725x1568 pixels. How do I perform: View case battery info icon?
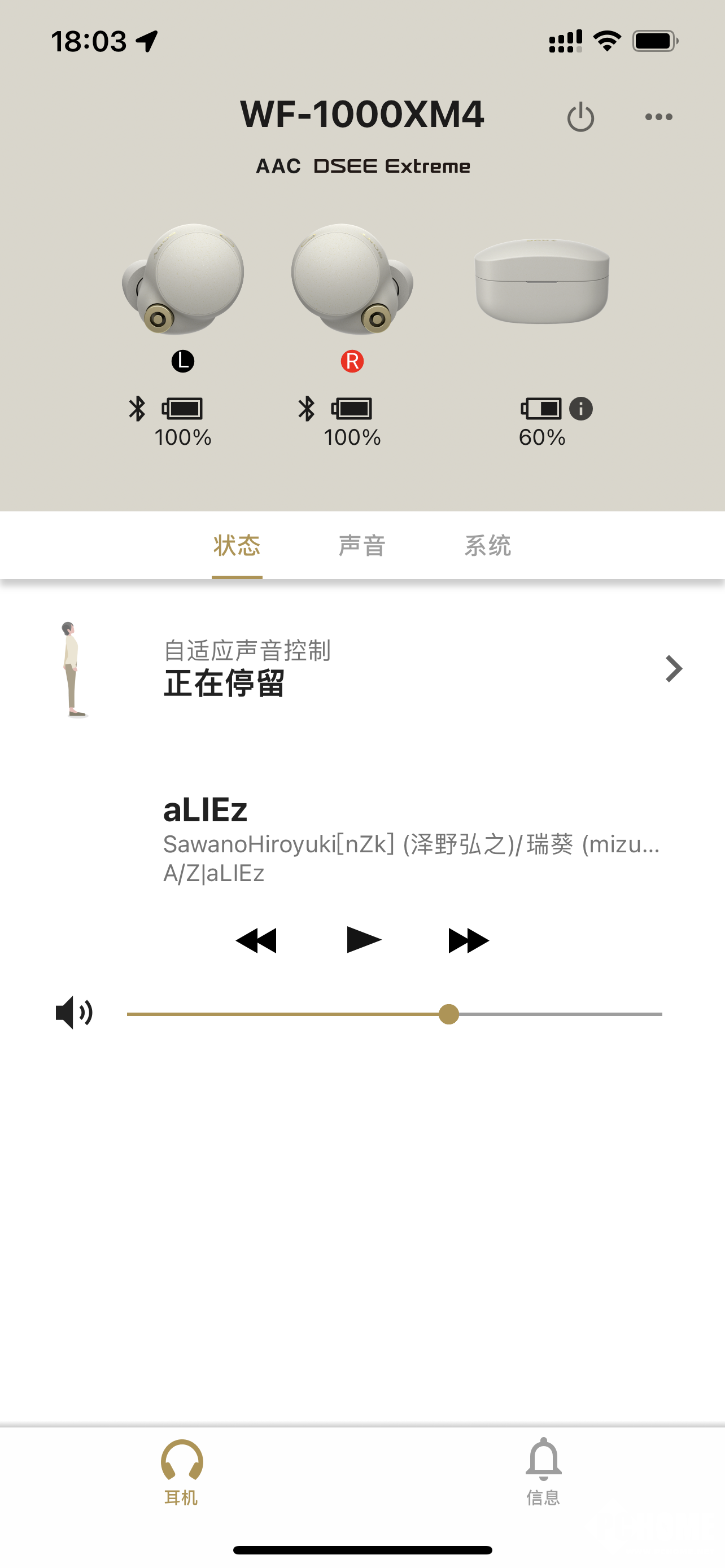(580, 409)
